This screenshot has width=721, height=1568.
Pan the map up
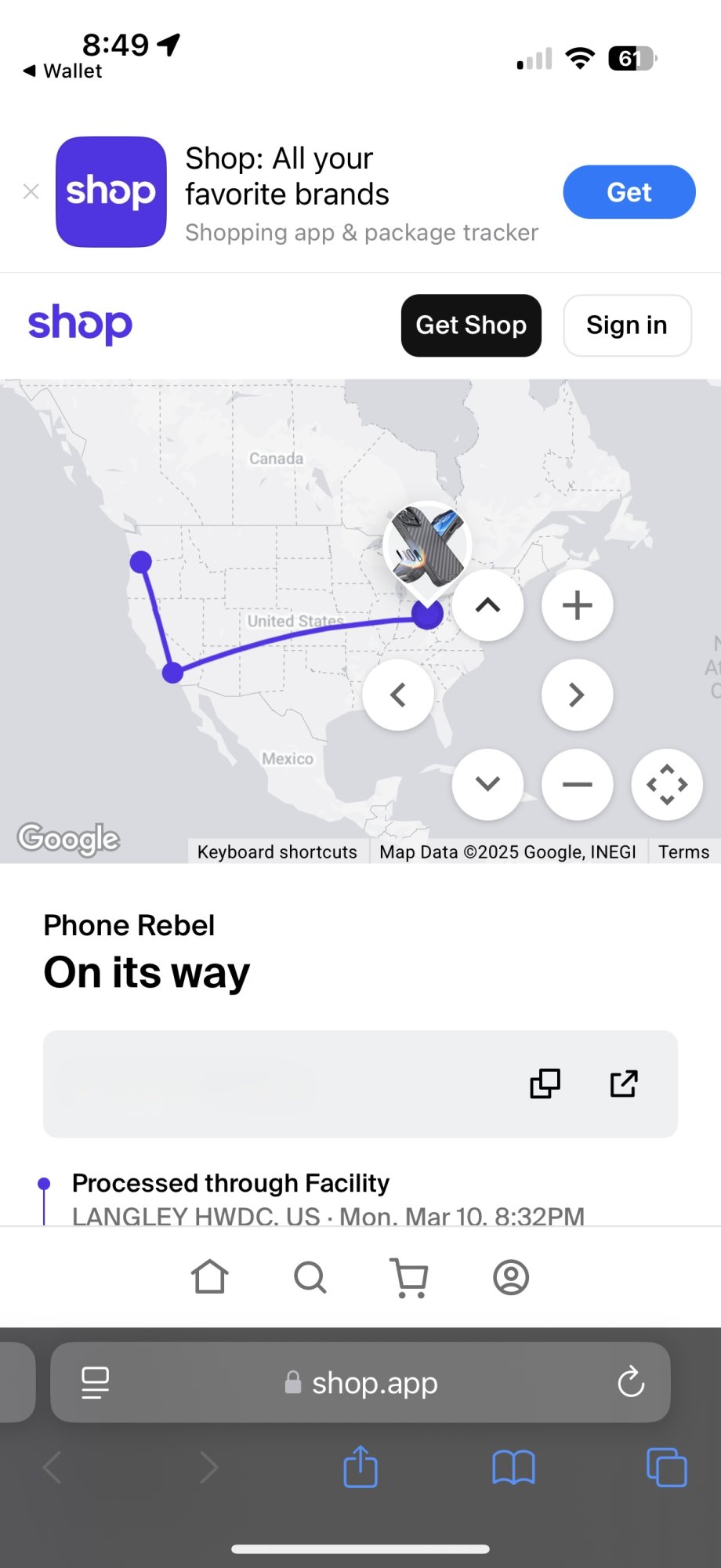tap(487, 605)
